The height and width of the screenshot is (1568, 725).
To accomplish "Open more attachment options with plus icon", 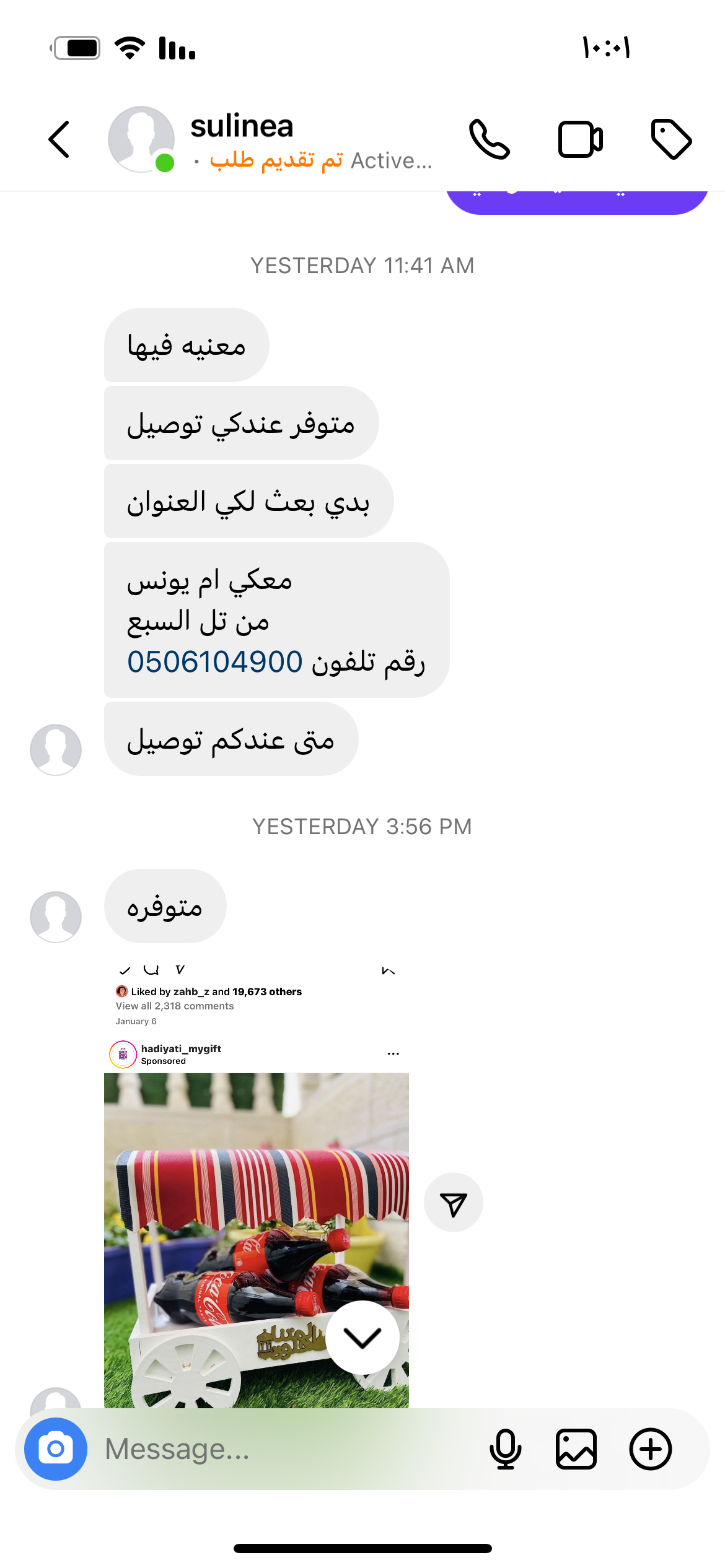I will (x=651, y=1449).
